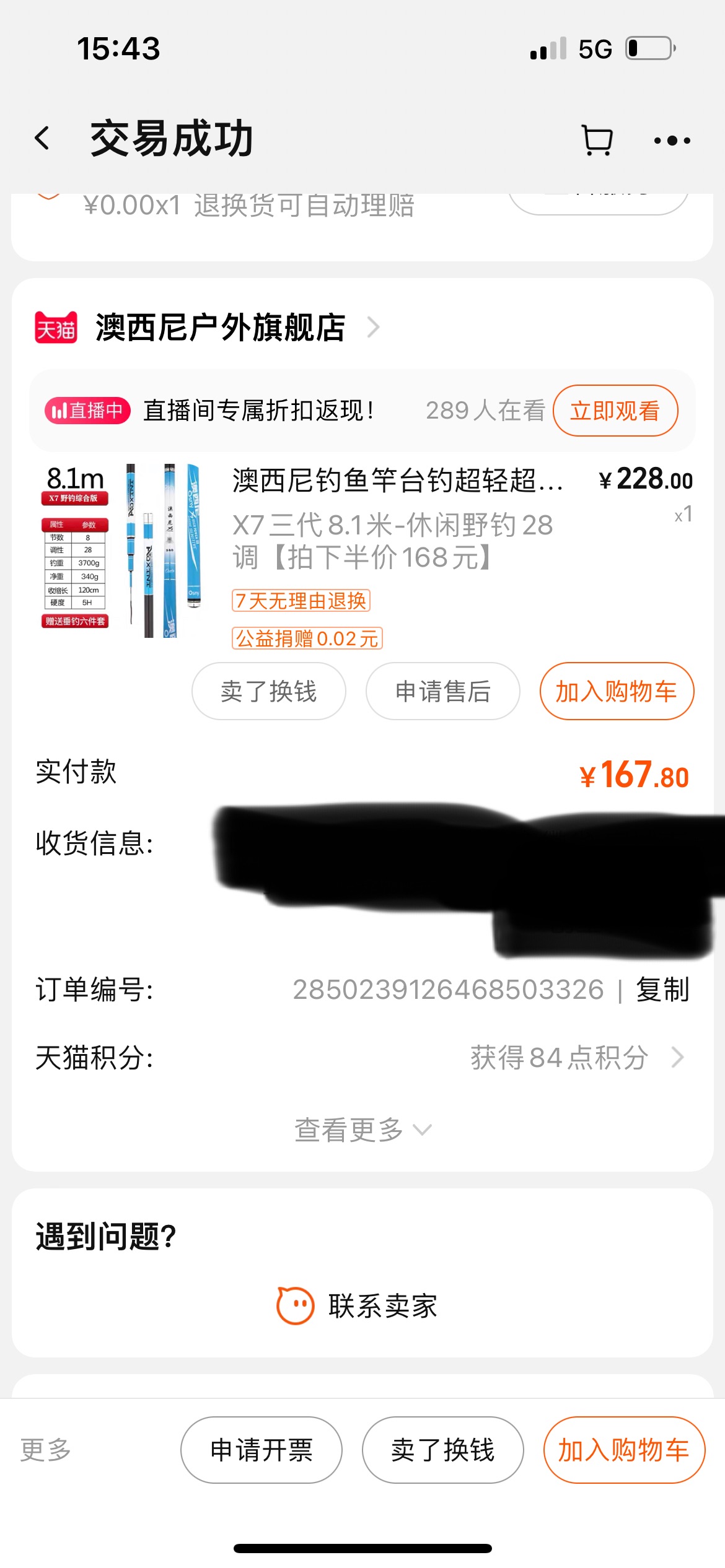725x1568 pixels.
Task: Open the three-dot overflow menu
Action: point(672,141)
